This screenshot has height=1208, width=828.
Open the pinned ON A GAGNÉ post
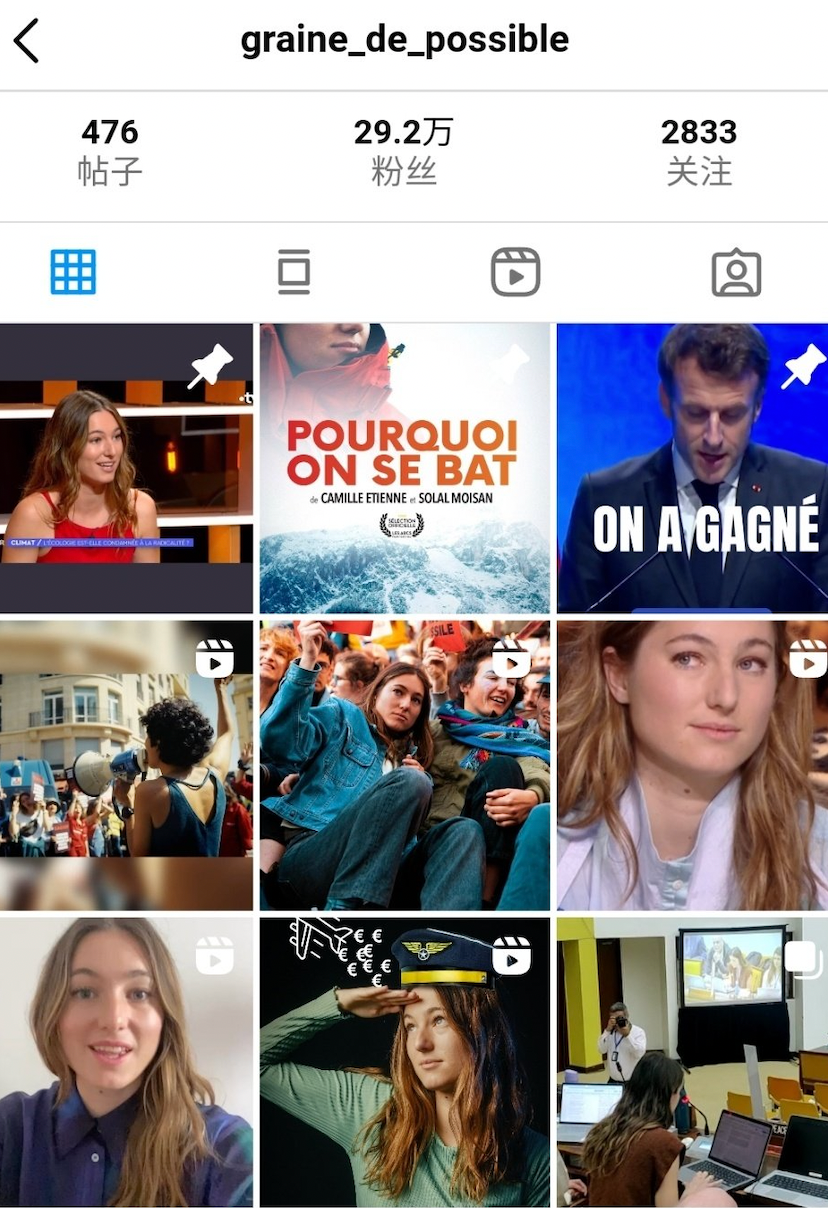click(x=692, y=468)
